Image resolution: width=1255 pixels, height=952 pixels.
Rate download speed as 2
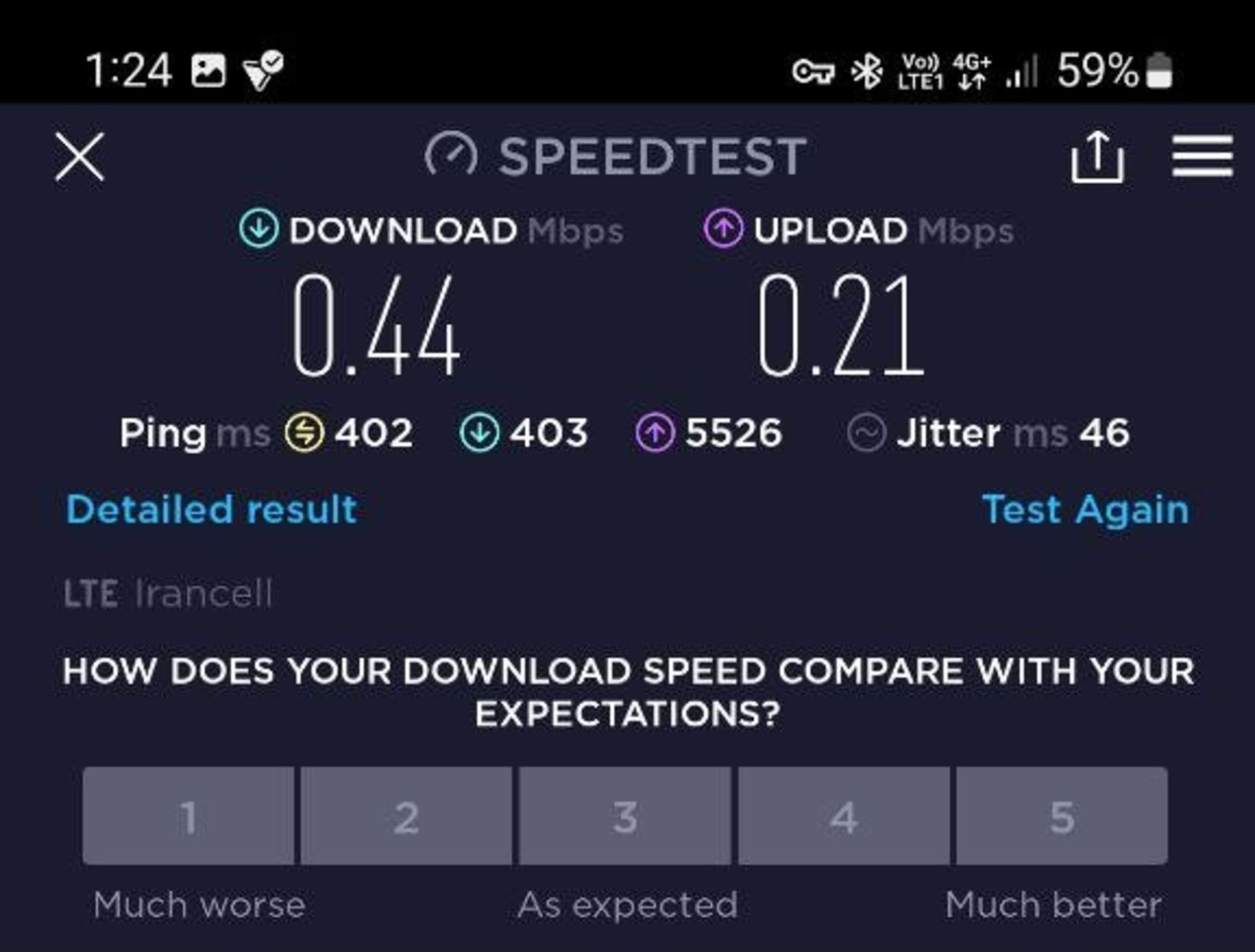(x=406, y=816)
